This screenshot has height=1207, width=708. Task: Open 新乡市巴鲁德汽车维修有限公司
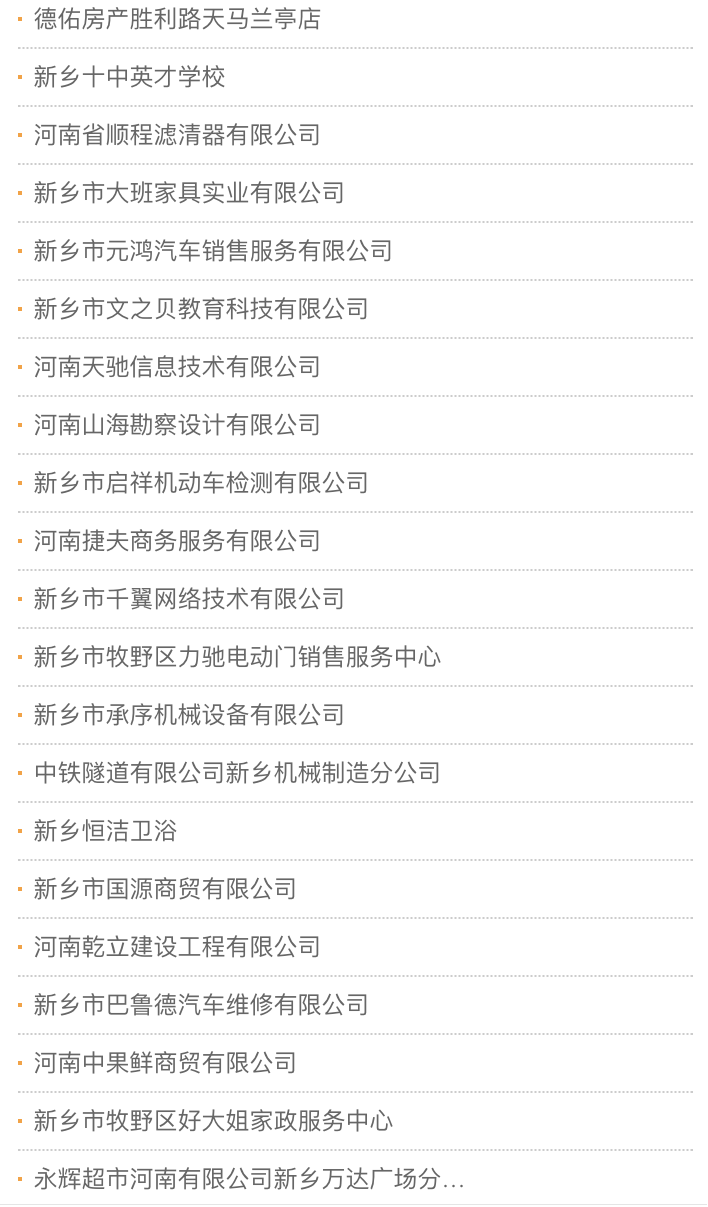[x=201, y=1005]
